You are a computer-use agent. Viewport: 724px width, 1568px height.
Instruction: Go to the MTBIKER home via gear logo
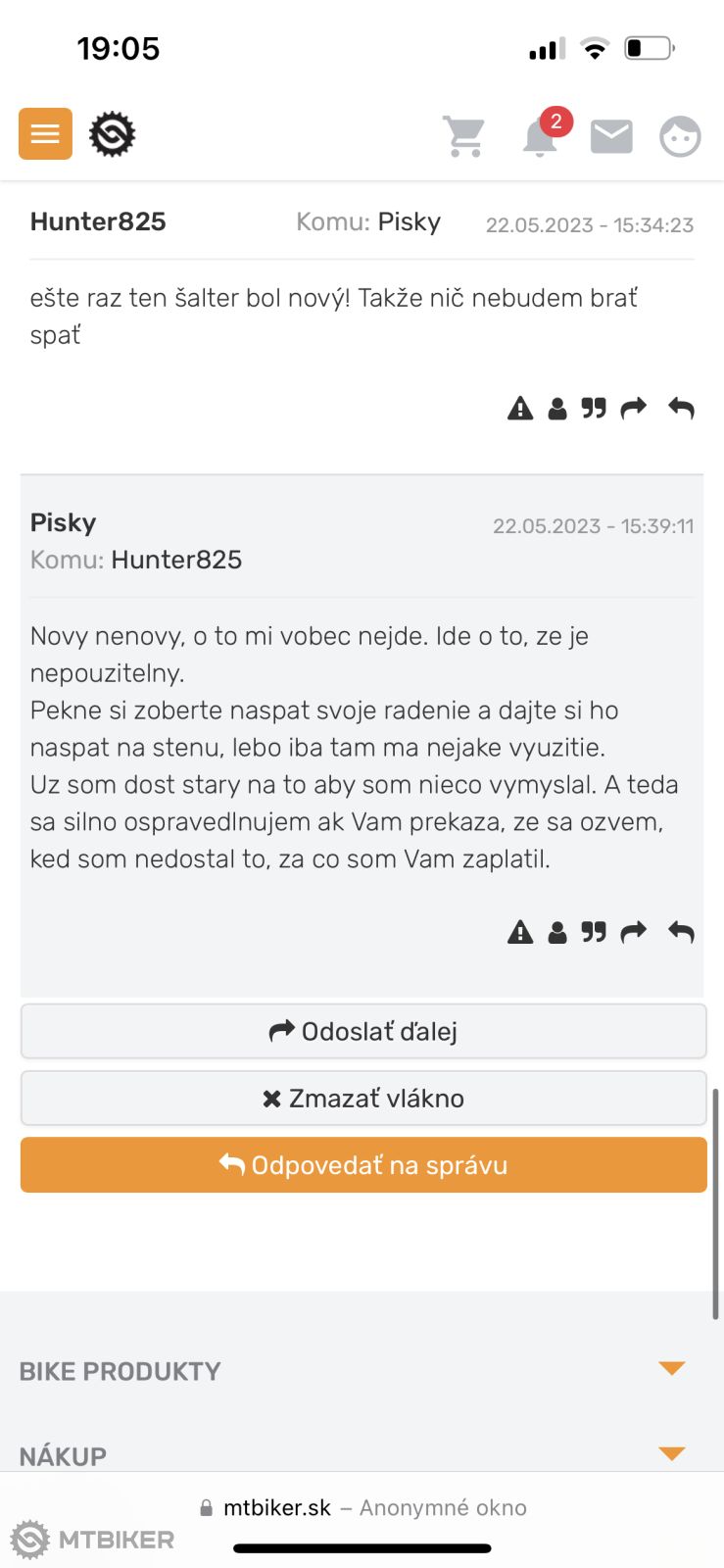pyautogui.click(x=112, y=133)
